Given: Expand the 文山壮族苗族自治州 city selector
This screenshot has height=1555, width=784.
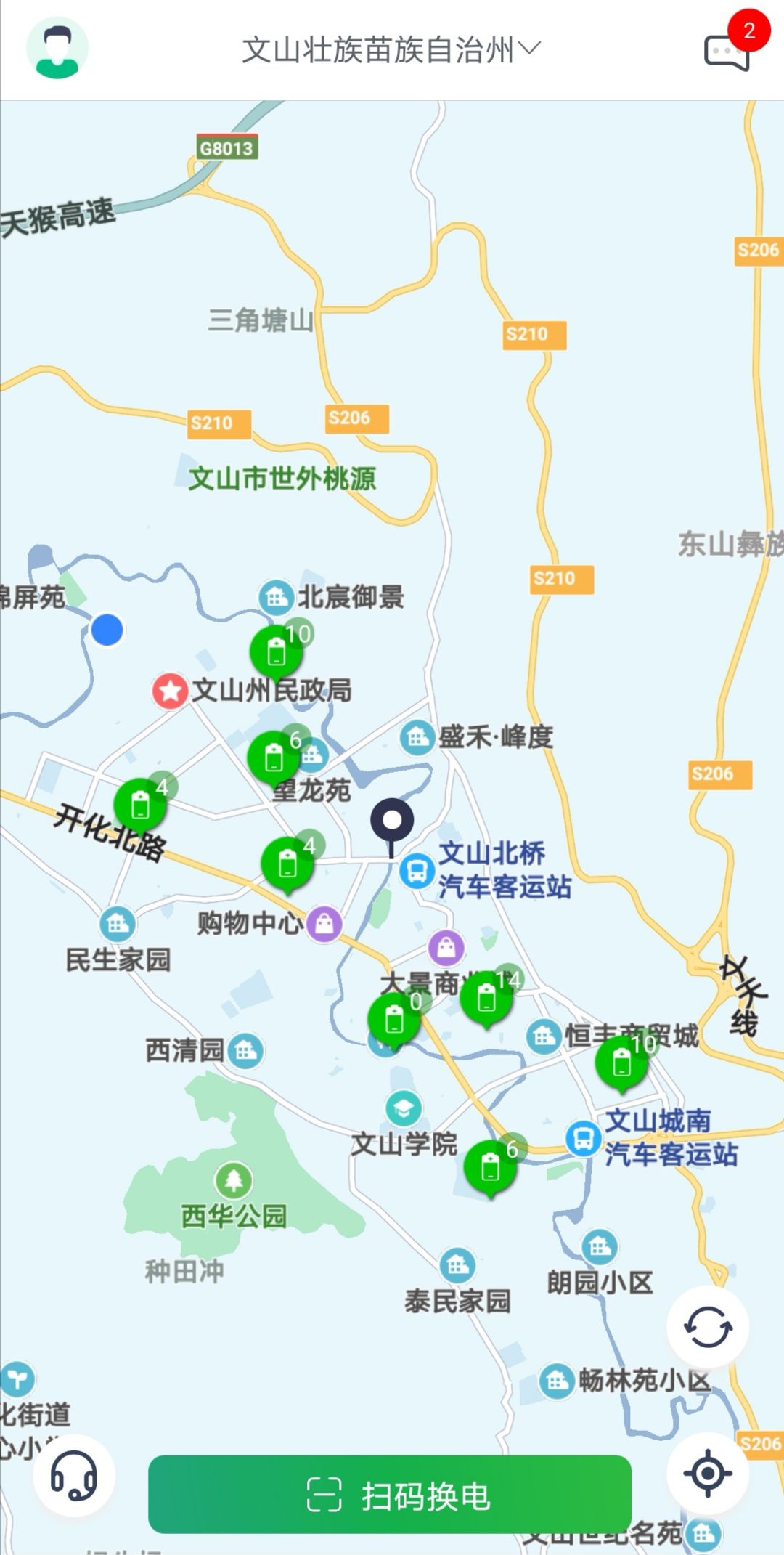Looking at the screenshot, I should point(391,49).
